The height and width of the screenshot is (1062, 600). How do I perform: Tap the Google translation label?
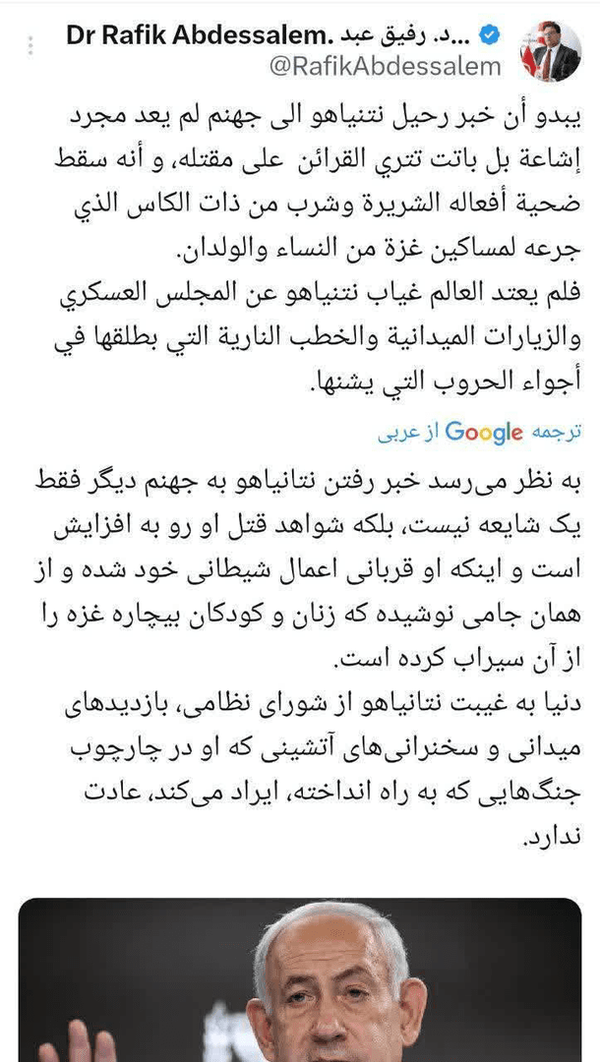click(479, 432)
